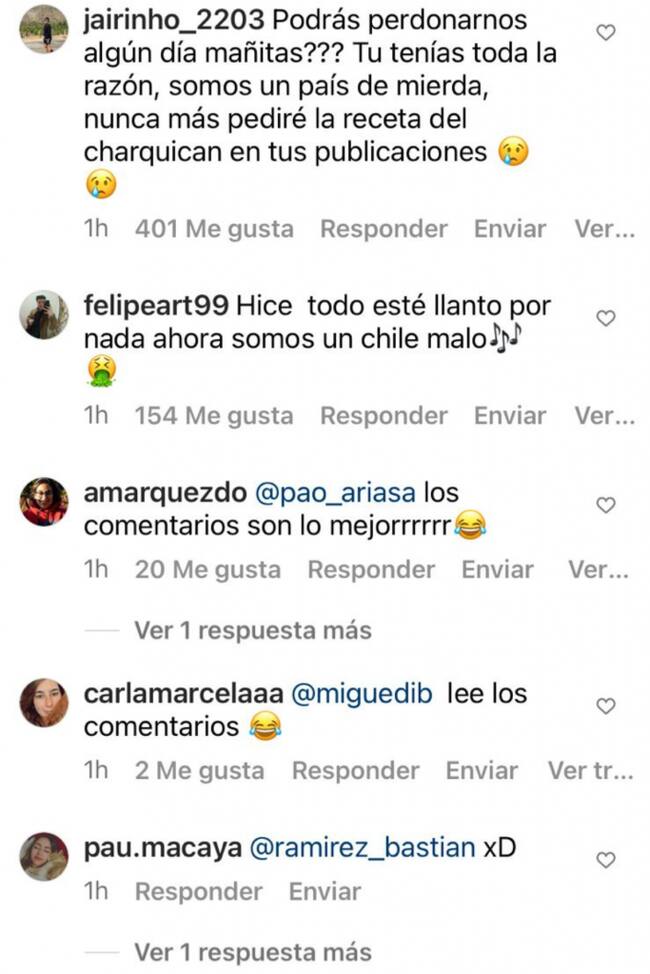
Task: Reply to amarquezdo's comment
Action: coord(371,570)
